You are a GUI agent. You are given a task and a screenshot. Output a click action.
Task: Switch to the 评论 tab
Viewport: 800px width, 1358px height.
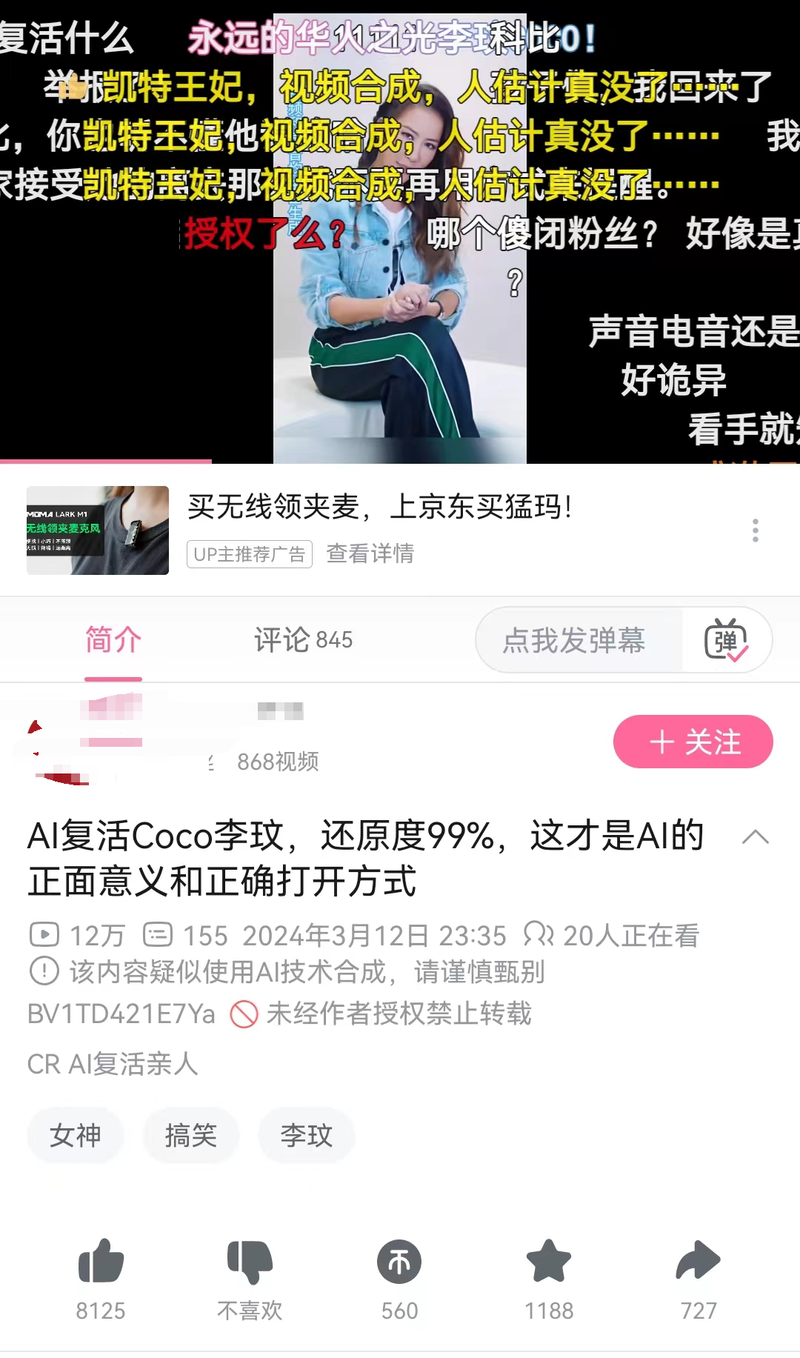(x=303, y=640)
